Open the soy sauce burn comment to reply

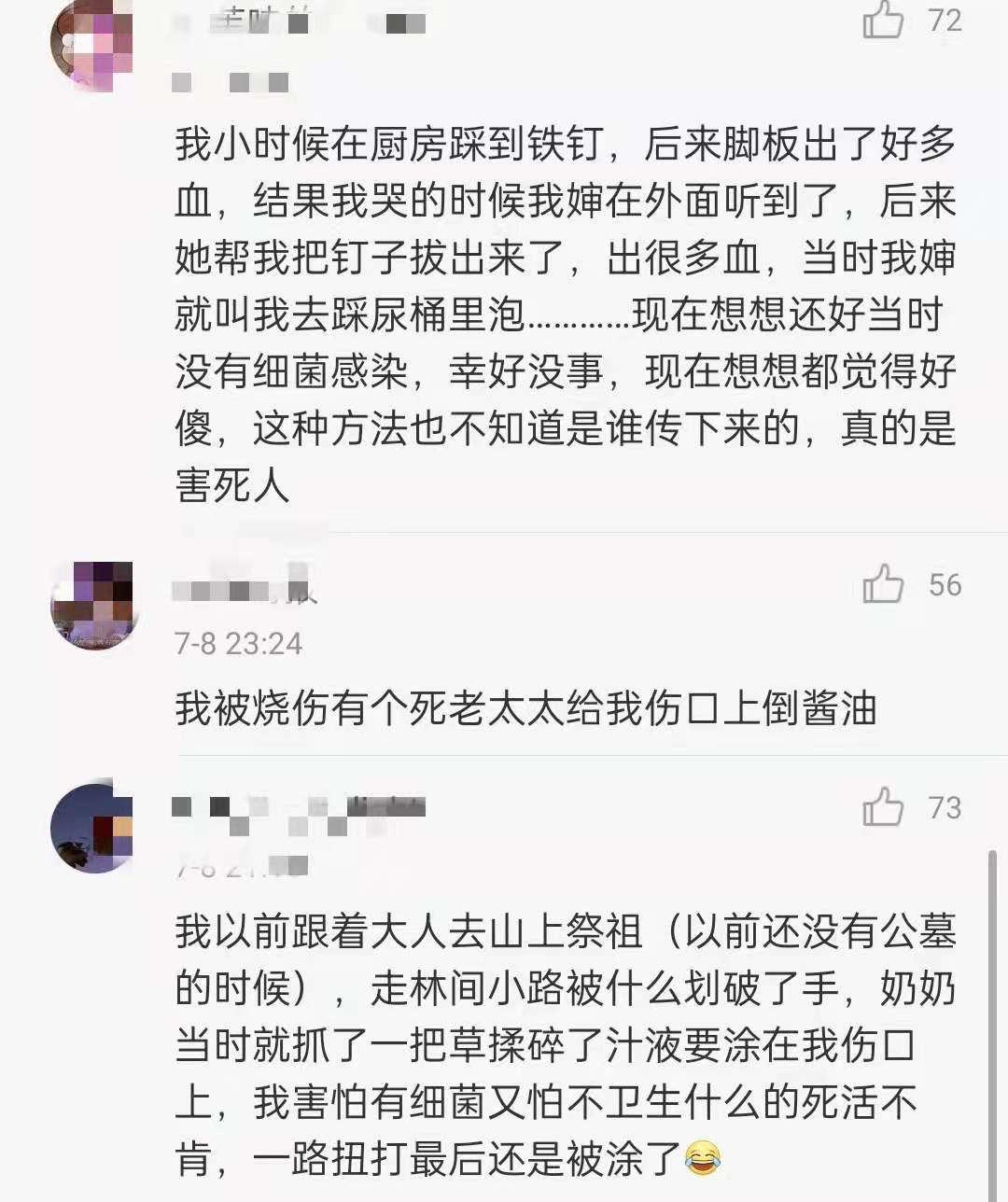[x=525, y=709]
